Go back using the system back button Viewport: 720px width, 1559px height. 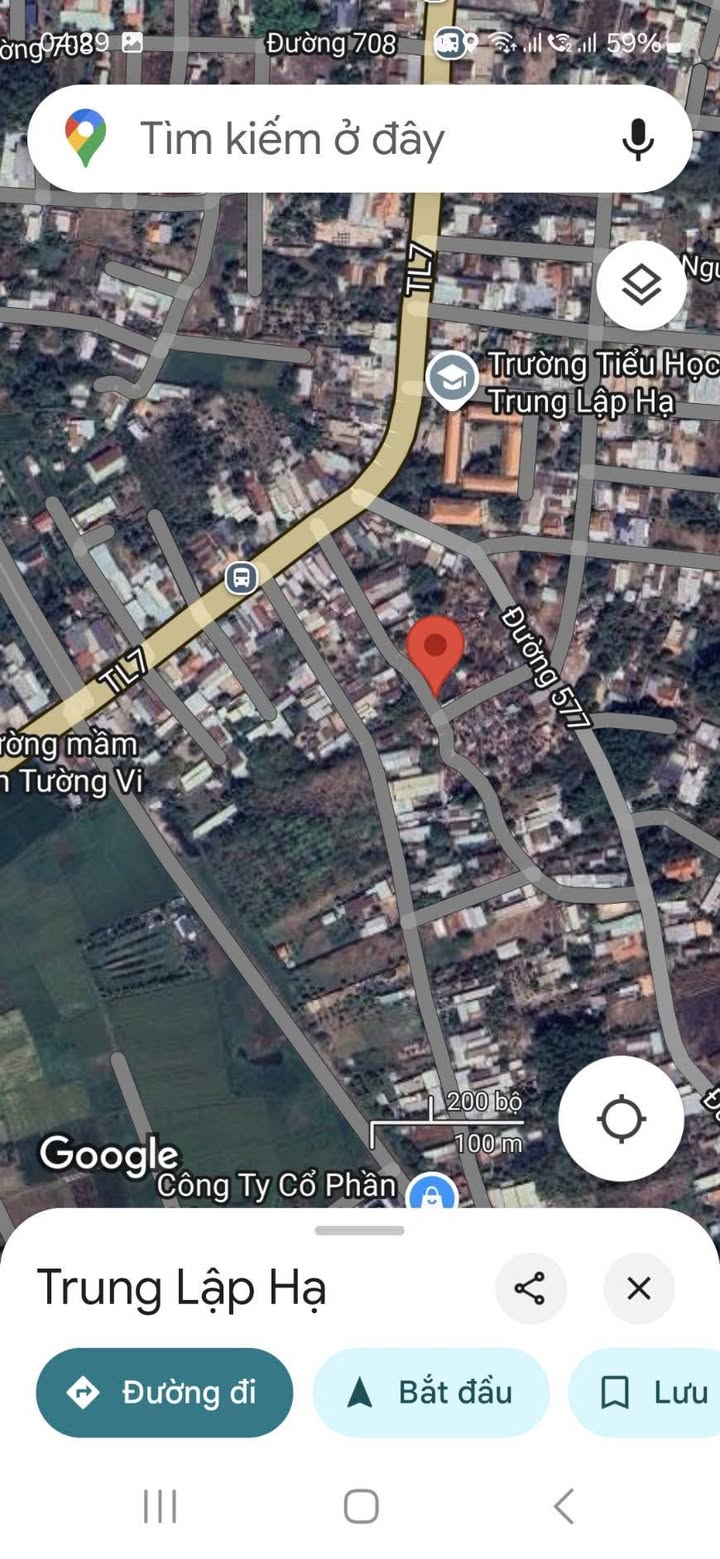coord(564,1505)
